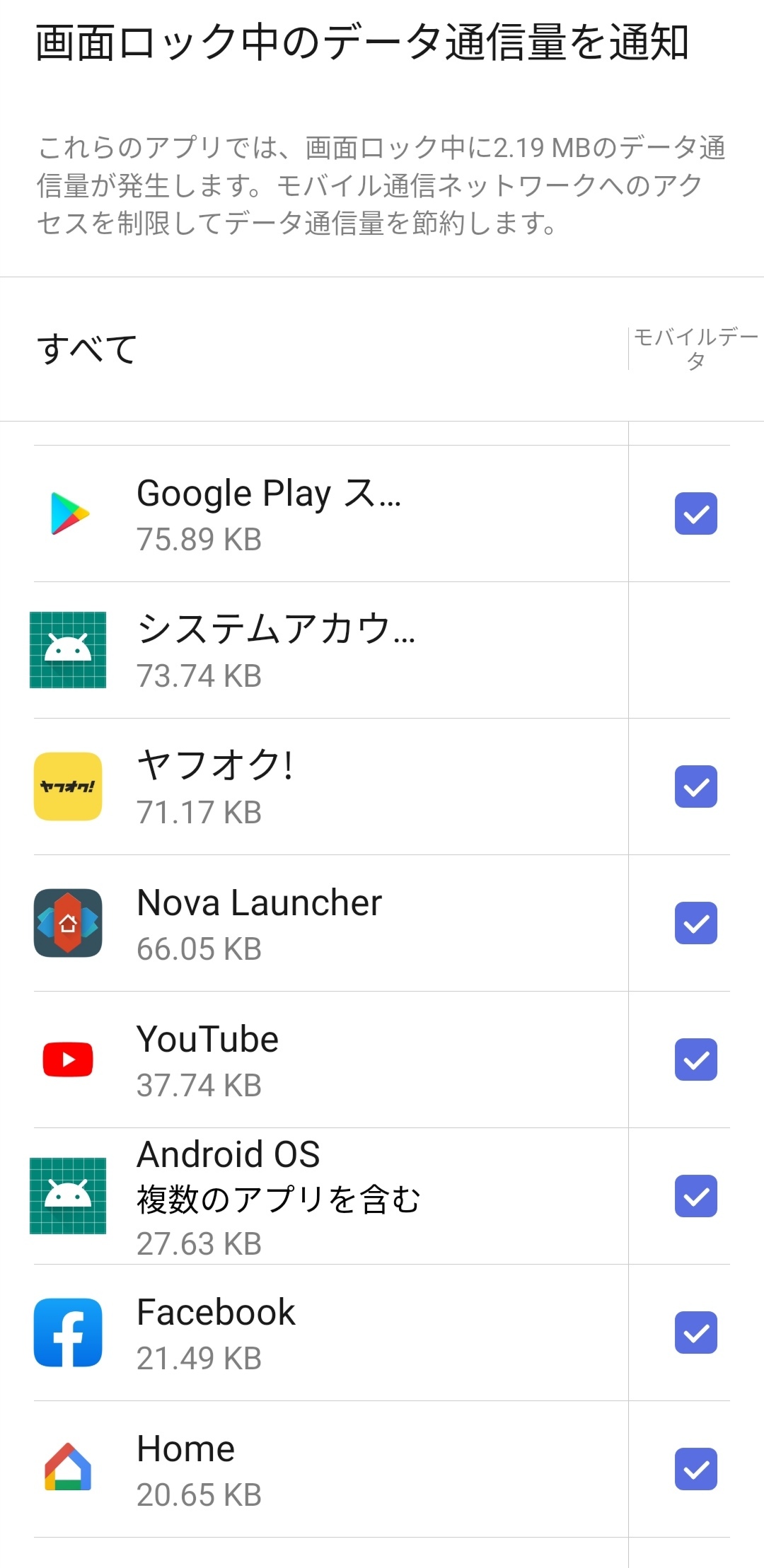Toggle Android OS mobile data checkbox
The height and width of the screenshot is (1568, 764).
696,1196
